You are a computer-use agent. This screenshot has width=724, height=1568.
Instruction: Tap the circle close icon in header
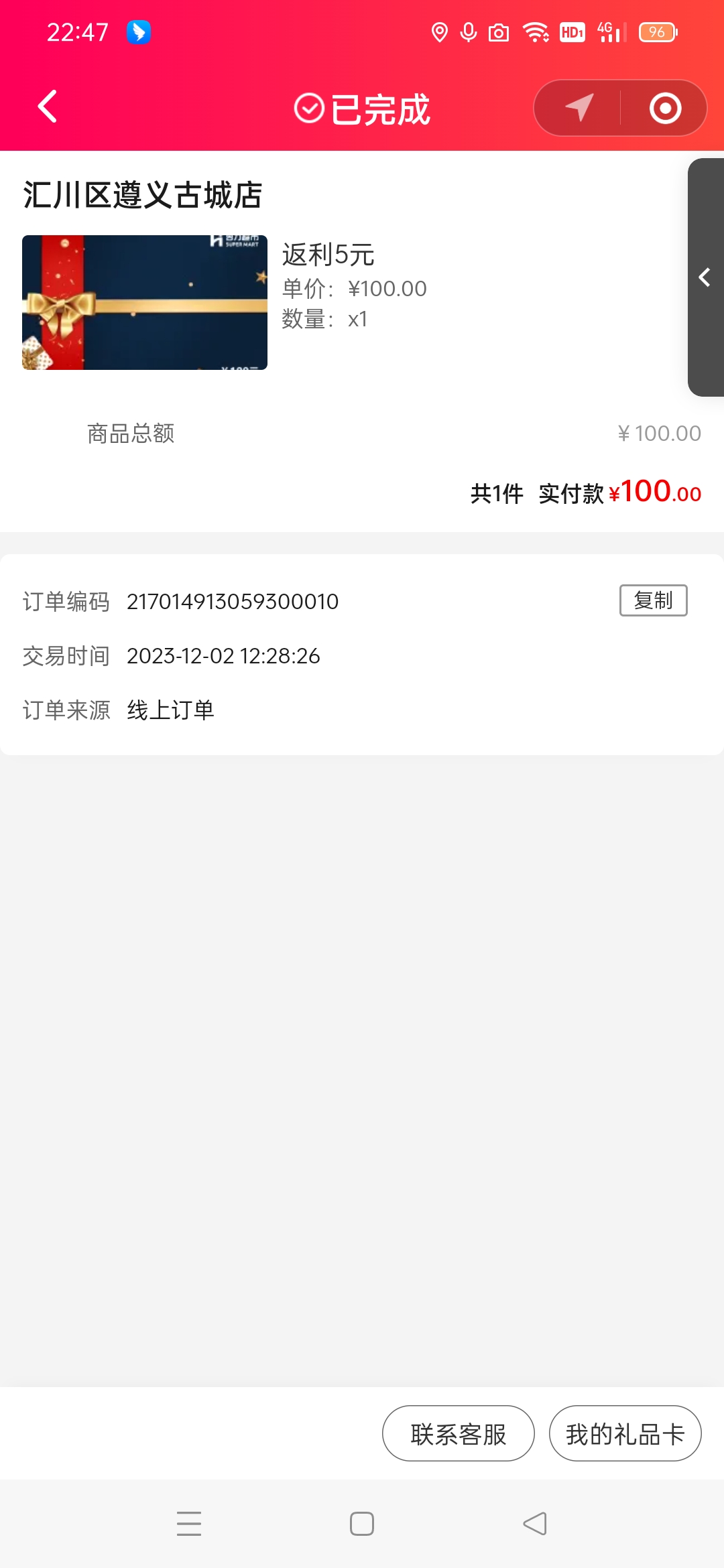(x=665, y=108)
